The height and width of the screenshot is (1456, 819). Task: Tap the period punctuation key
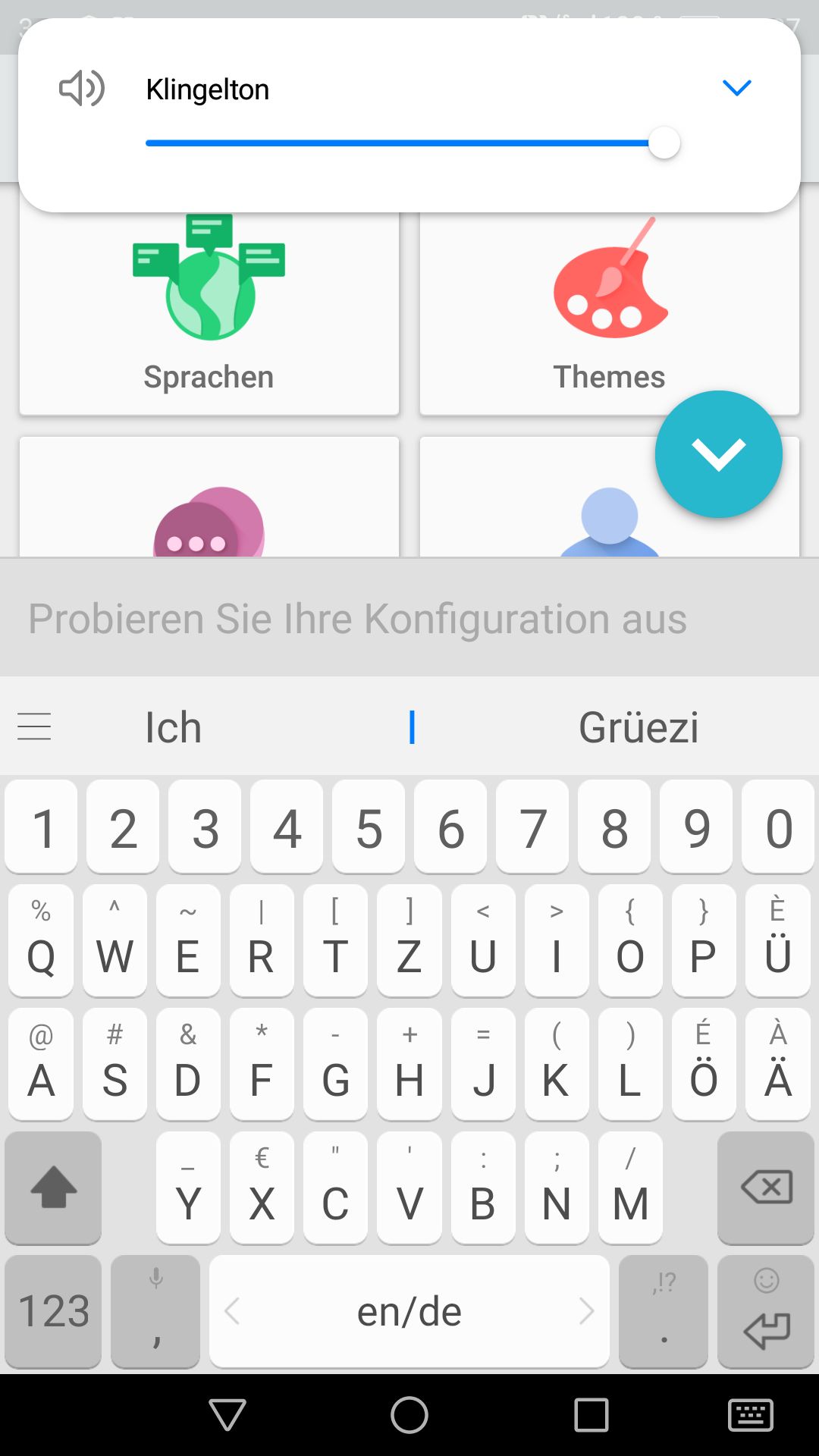(664, 1311)
